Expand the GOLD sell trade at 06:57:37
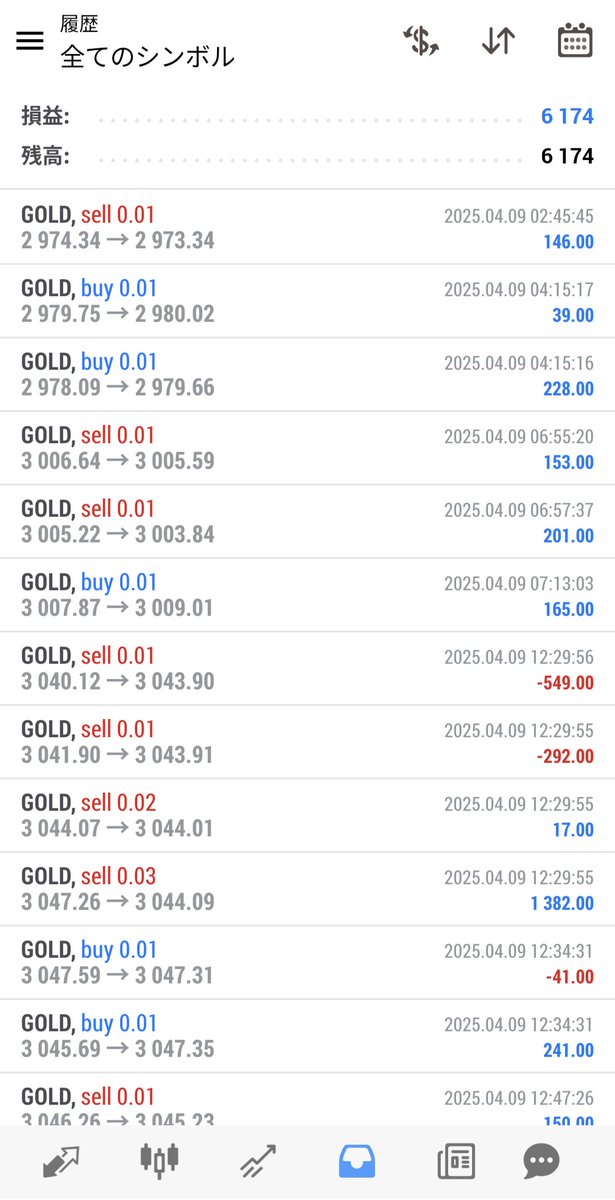The image size is (615, 1200). pyautogui.click(x=307, y=522)
